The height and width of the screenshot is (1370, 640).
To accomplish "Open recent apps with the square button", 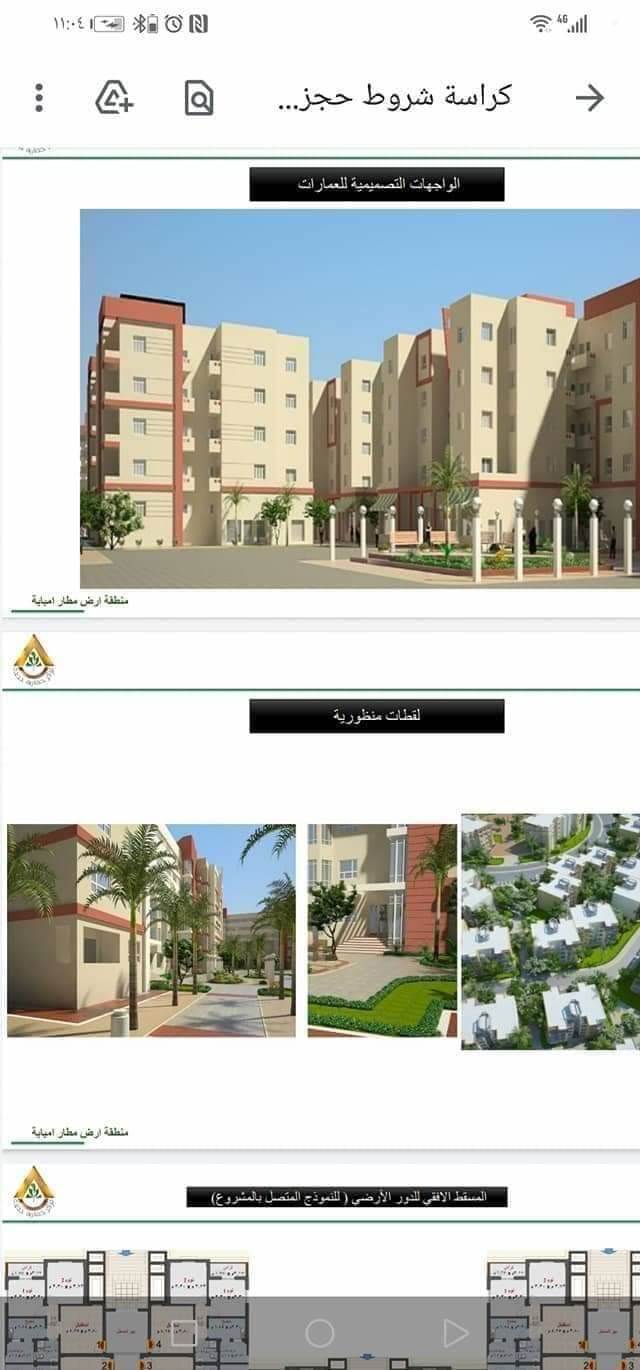I will [184, 1332].
